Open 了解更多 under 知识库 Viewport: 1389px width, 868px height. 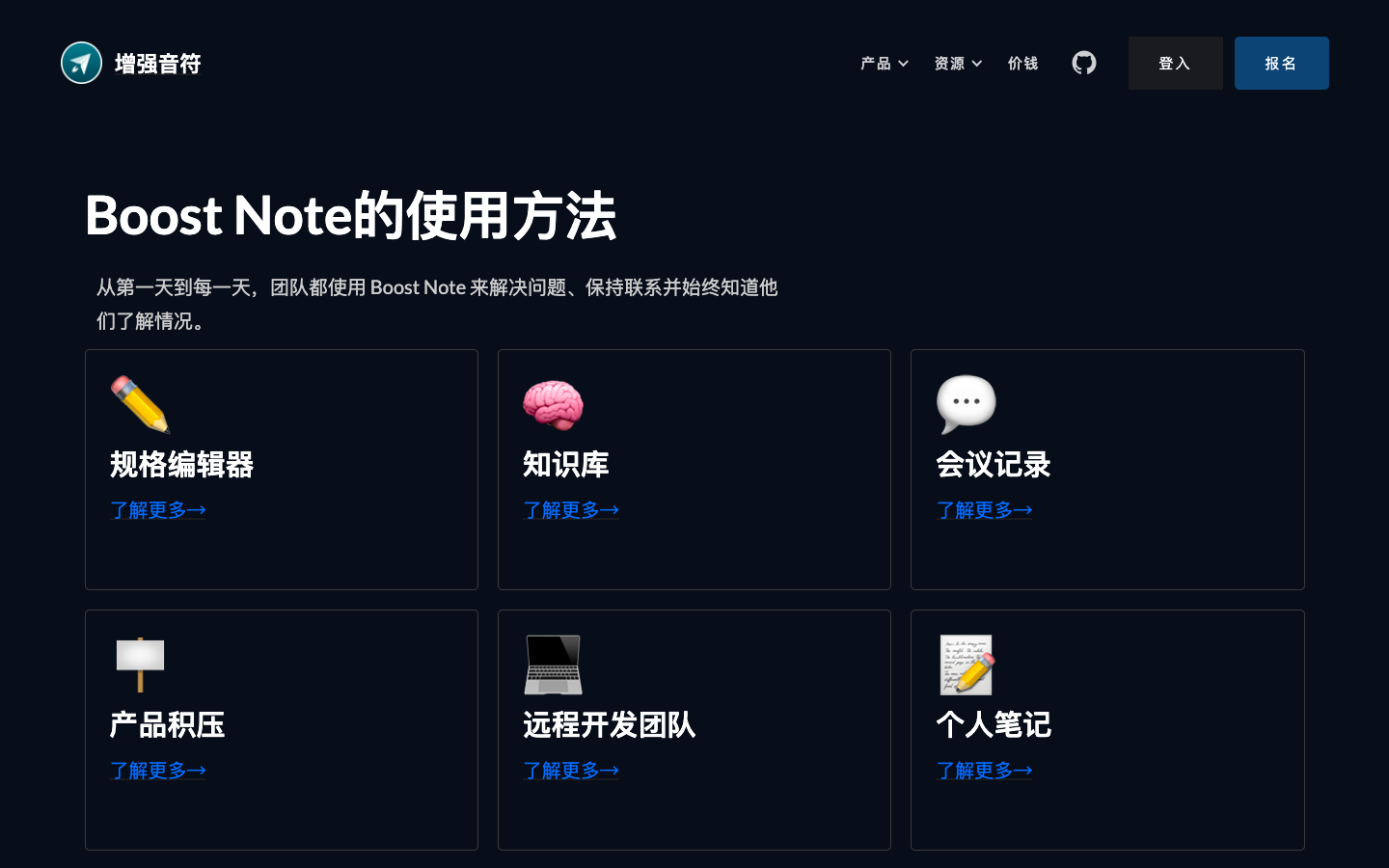click(571, 510)
